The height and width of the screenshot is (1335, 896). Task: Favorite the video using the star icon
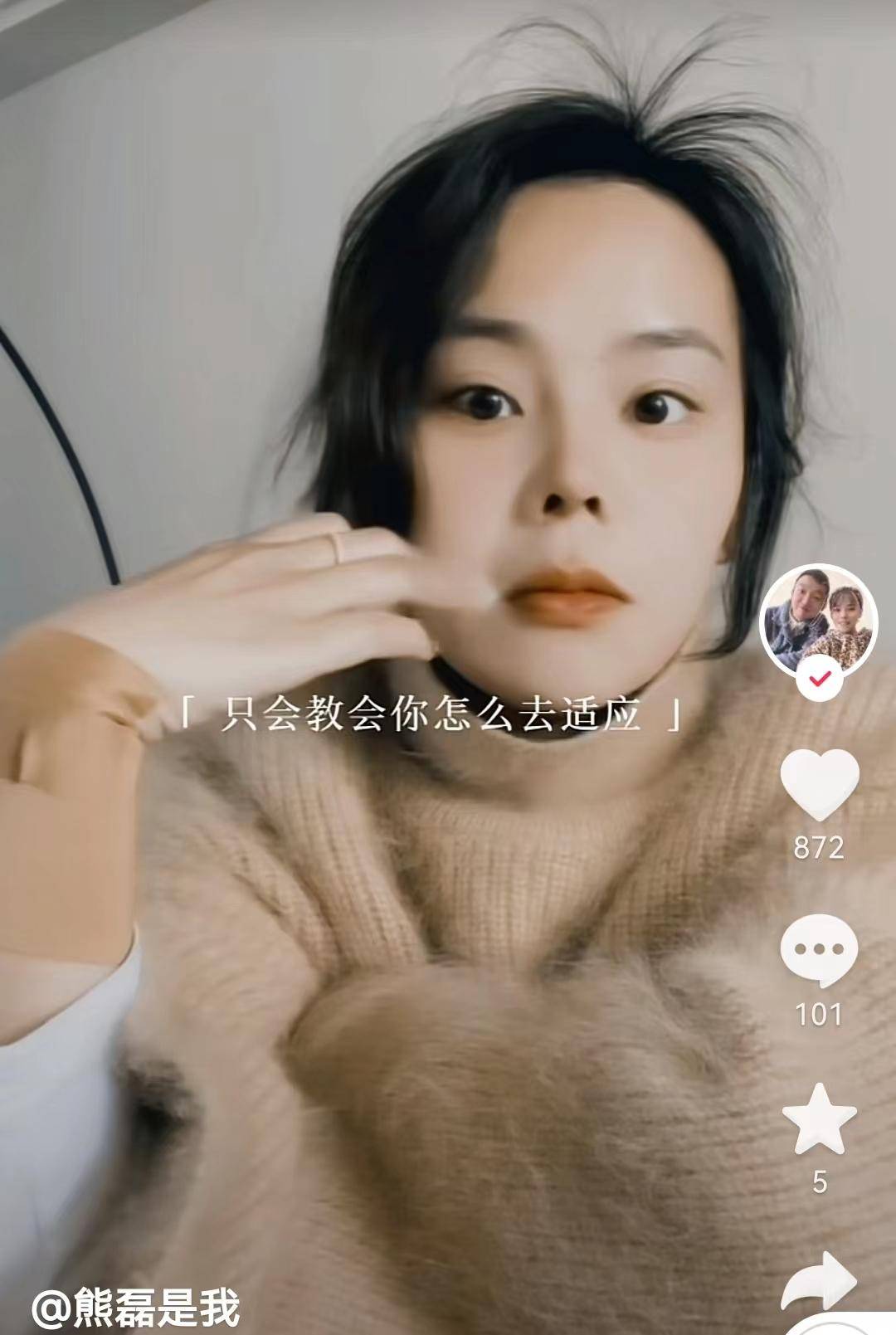point(821,1116)
